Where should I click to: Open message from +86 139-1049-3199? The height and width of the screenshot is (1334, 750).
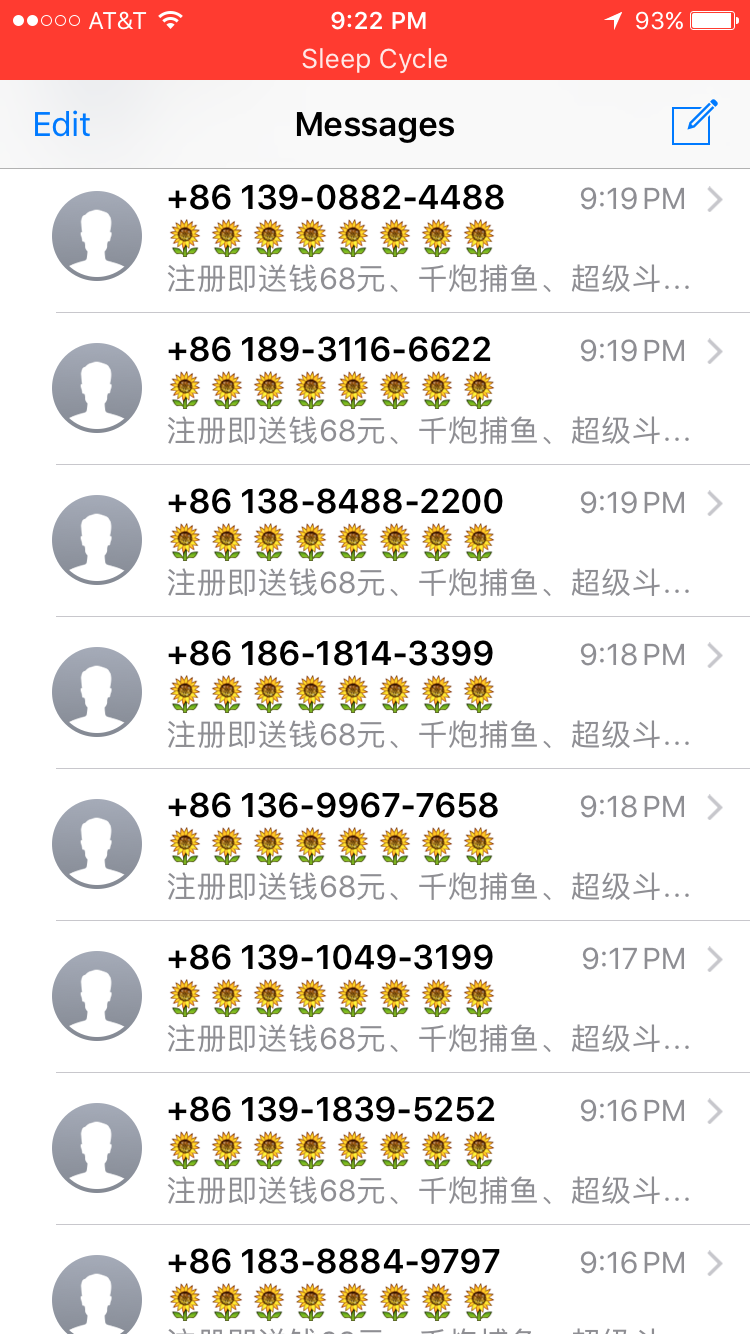click(x=400, y=997)
